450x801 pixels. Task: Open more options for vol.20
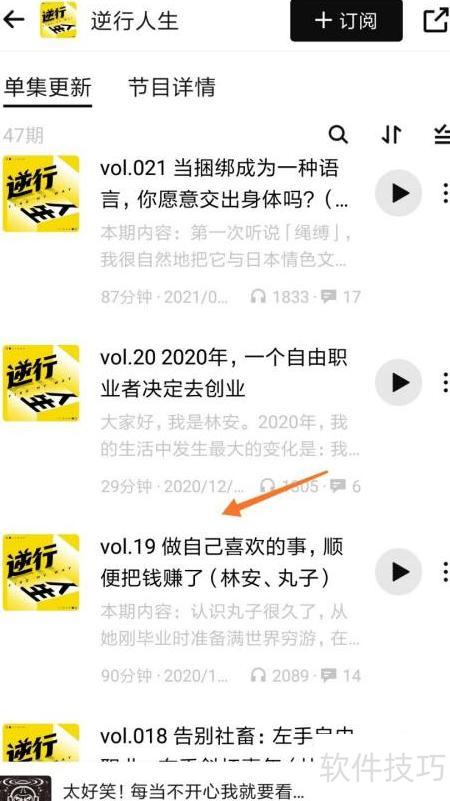445,382
